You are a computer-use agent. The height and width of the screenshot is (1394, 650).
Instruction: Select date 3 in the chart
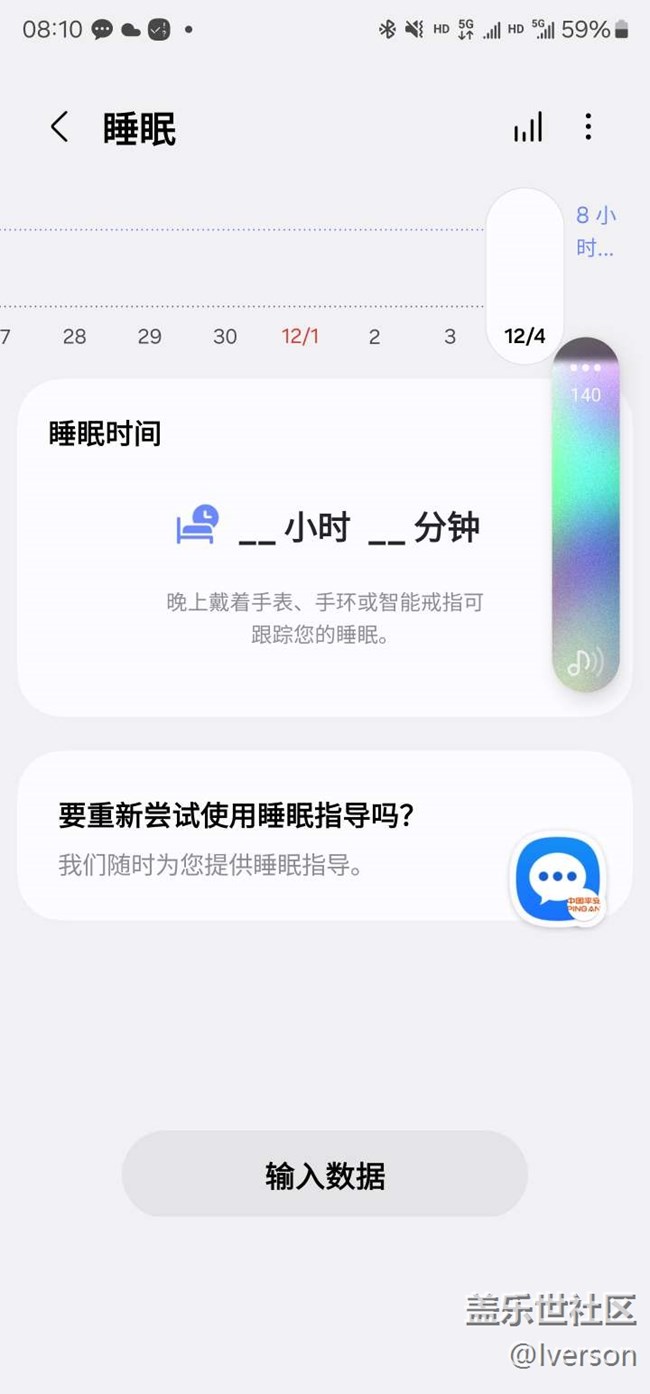tap(450, 336)
